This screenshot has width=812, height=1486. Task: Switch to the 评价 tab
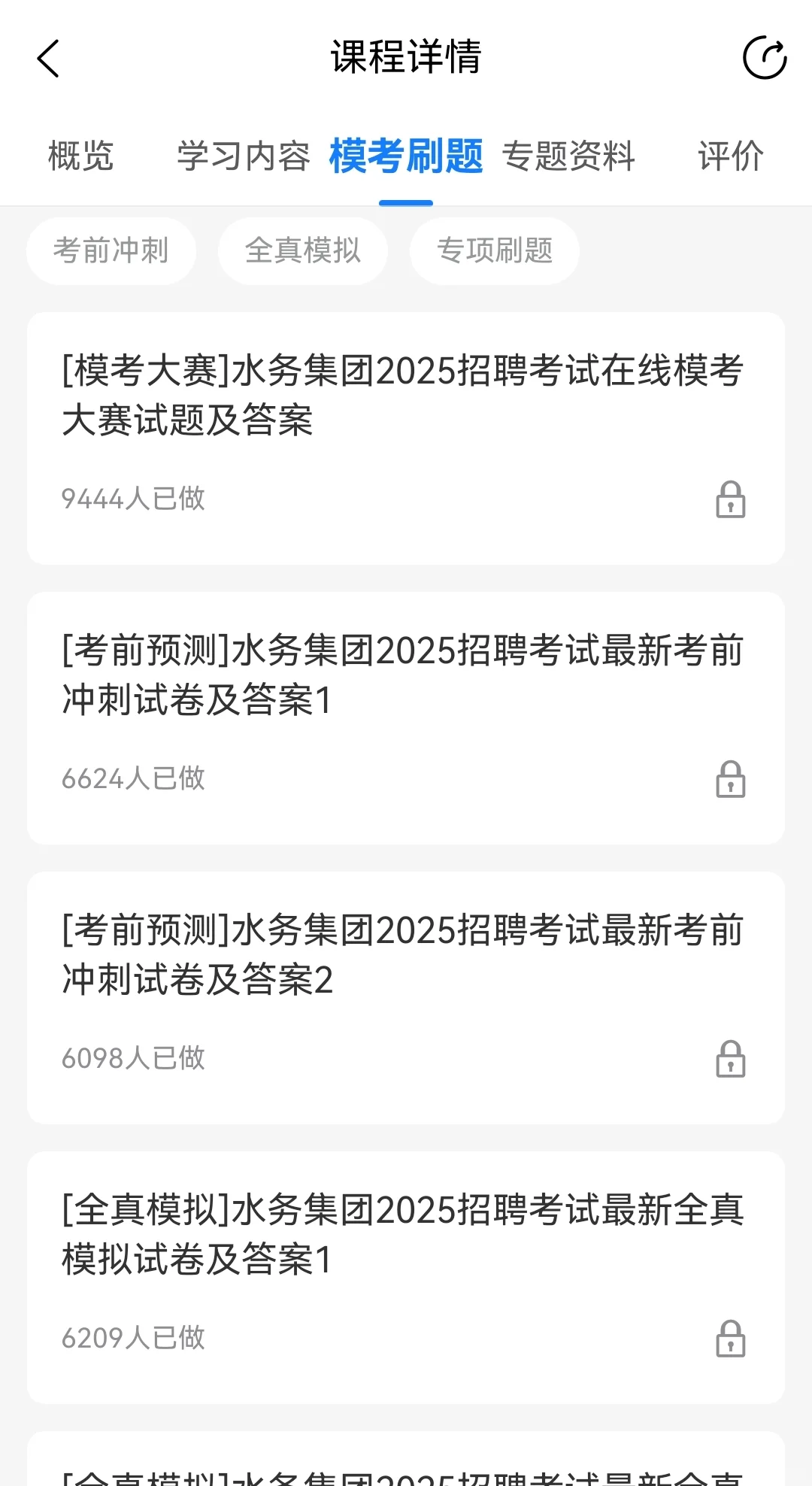pos(731,156)
